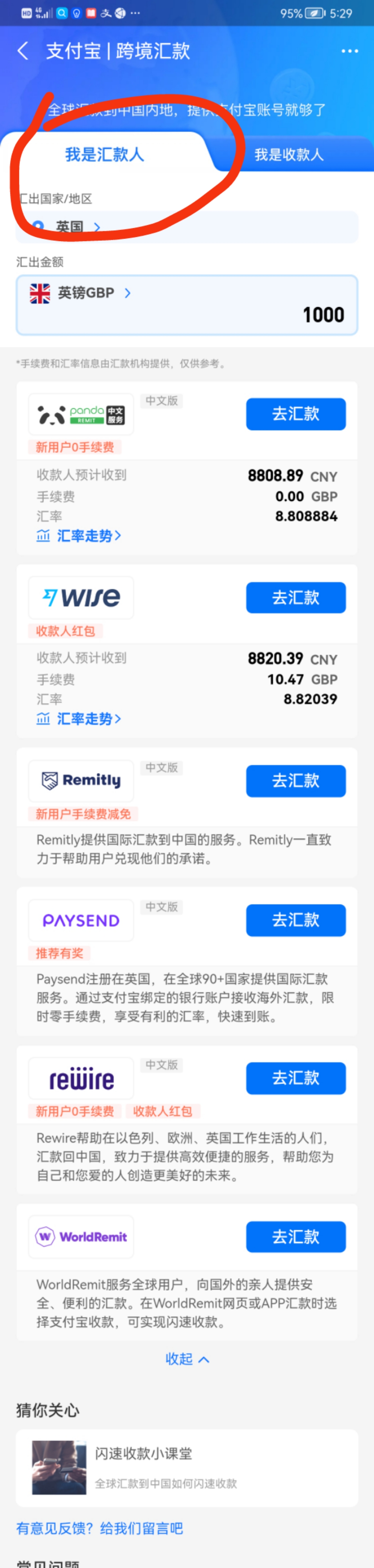Tap 去汇款 for Remitly
The height and width of the screenshot is (1568, 374).
[295, 780]
